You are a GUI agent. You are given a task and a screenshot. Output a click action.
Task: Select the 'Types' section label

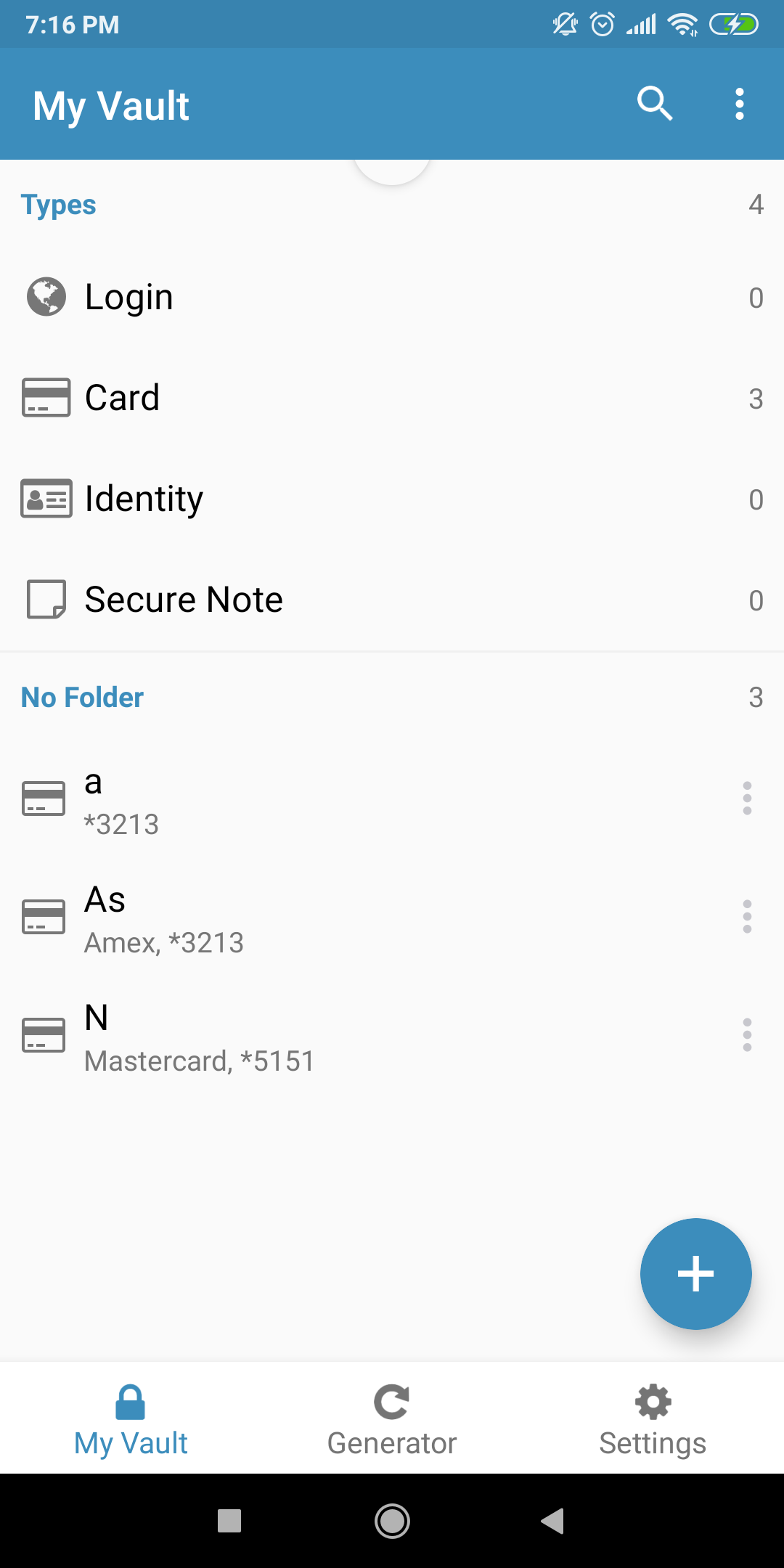click(59, 205)
